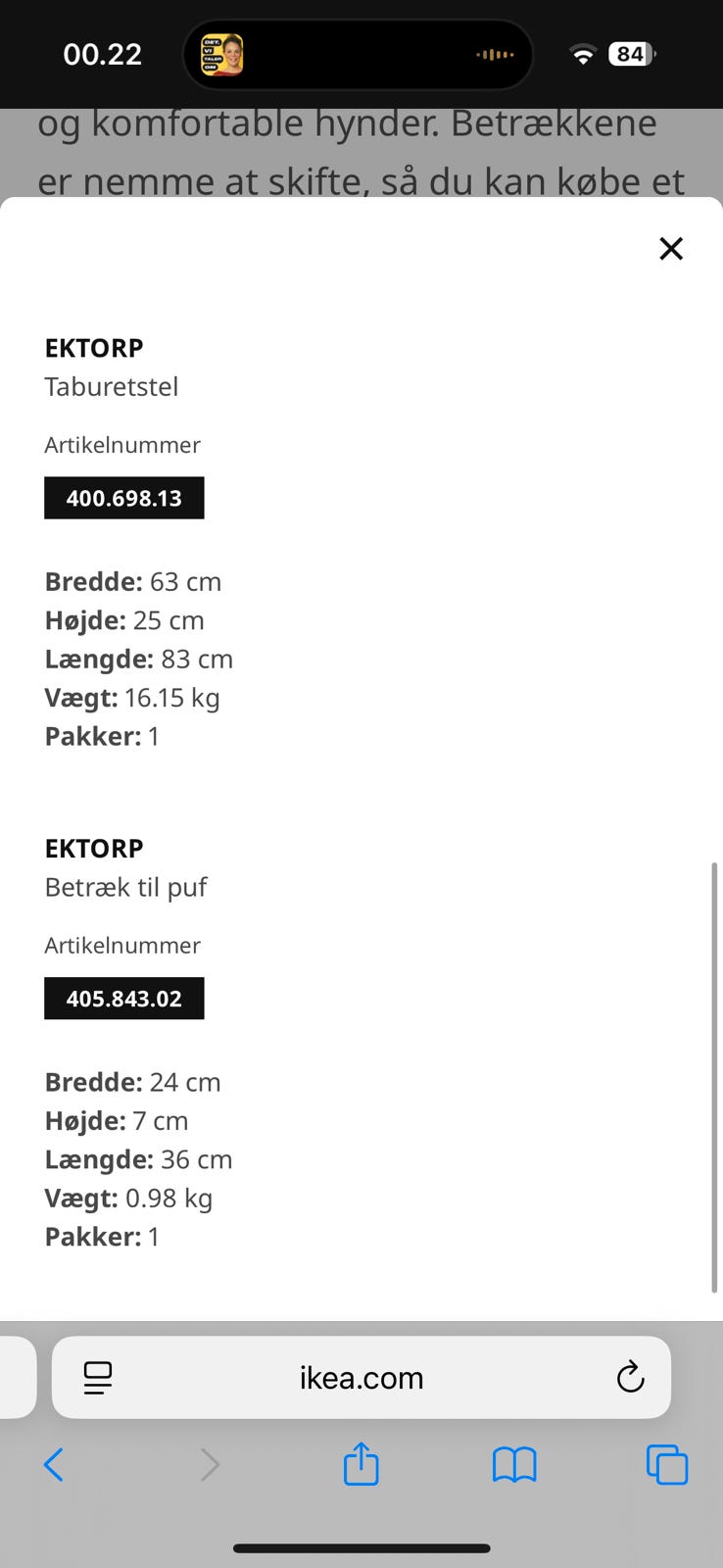Select article number 405.843.02
Screen dimensions: 723x1568
click(x=123, y=998)
